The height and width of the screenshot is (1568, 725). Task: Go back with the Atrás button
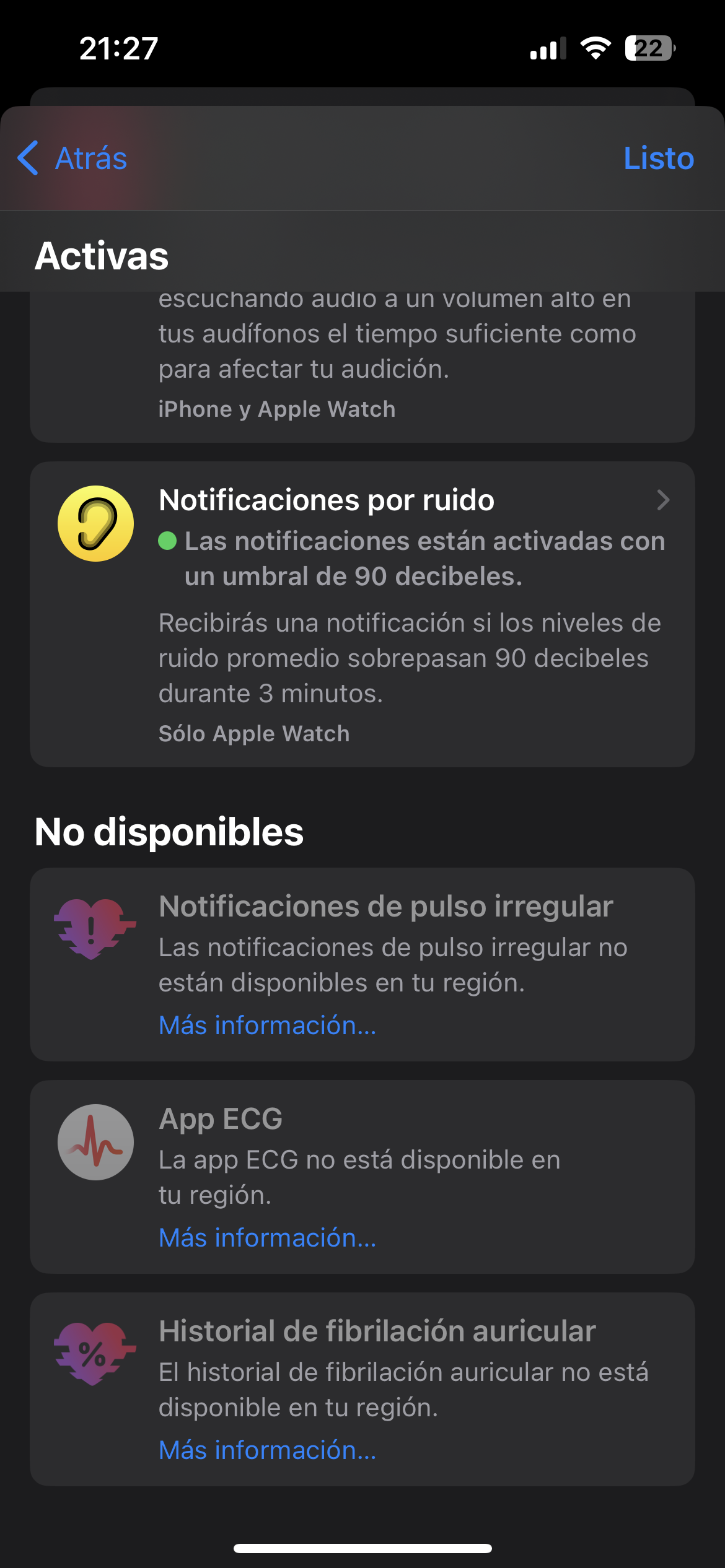(73, 159)
